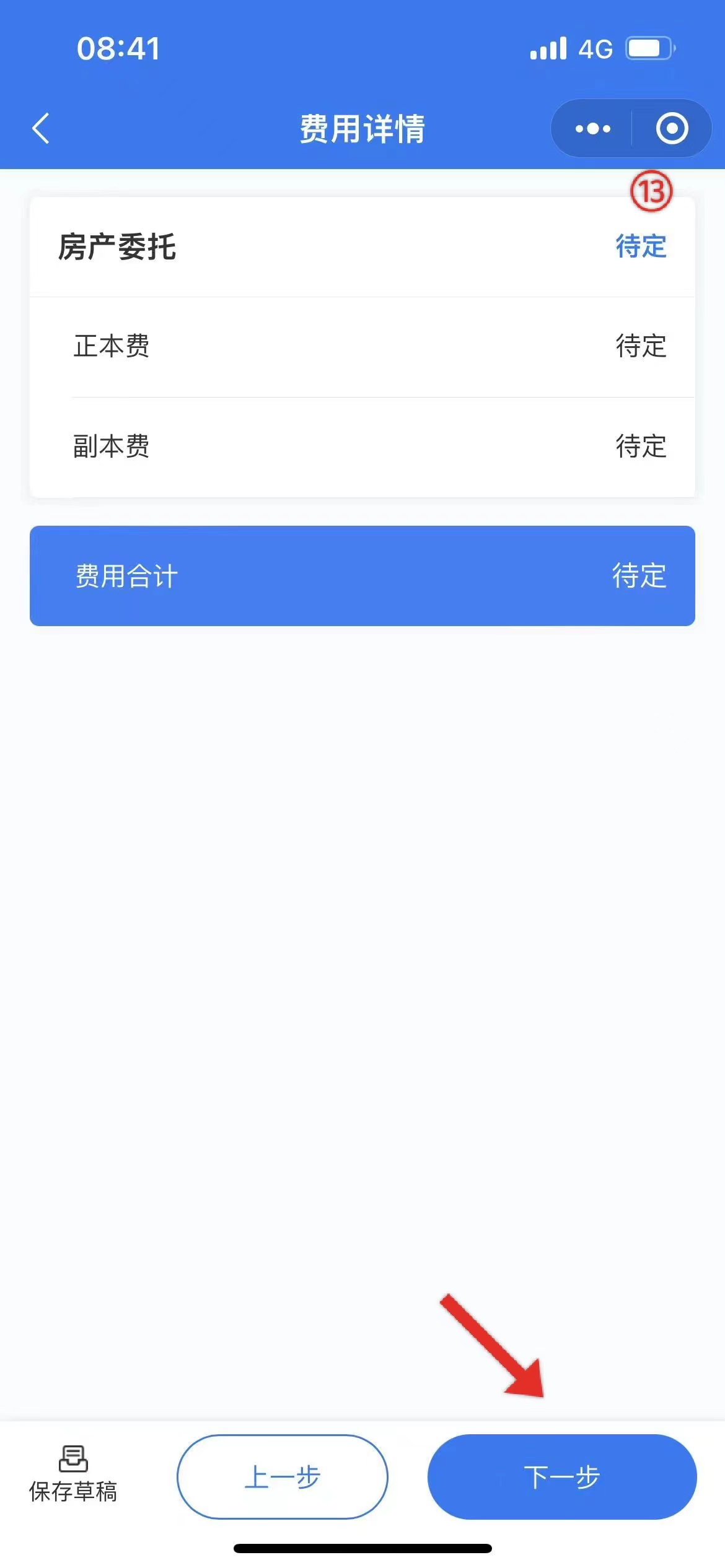Return to the previous step 上一步
The width and height of the screenshot is (725, 1568).
click(283, 1476)
